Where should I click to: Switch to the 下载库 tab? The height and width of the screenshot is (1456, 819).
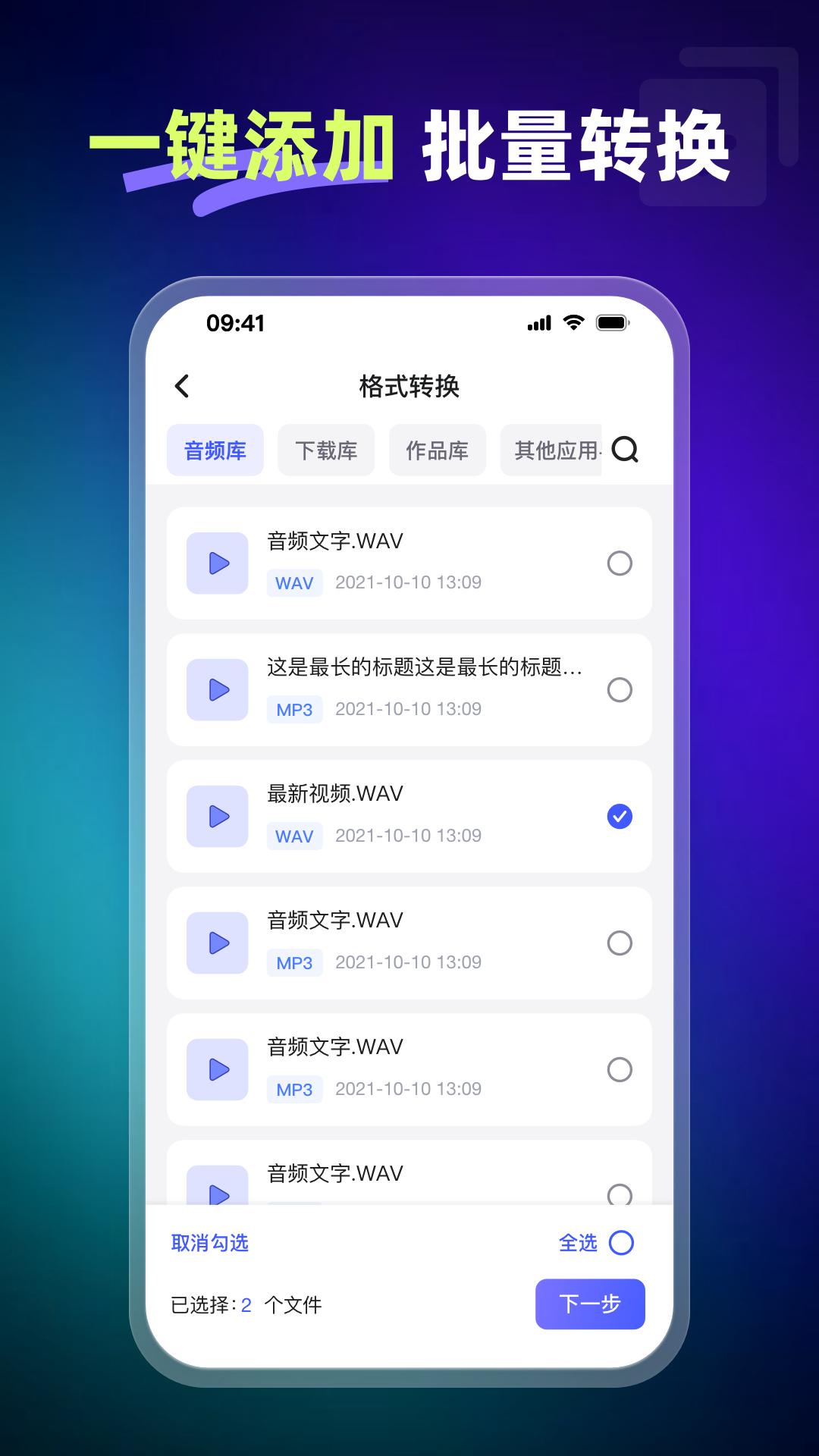coord(326,450)
